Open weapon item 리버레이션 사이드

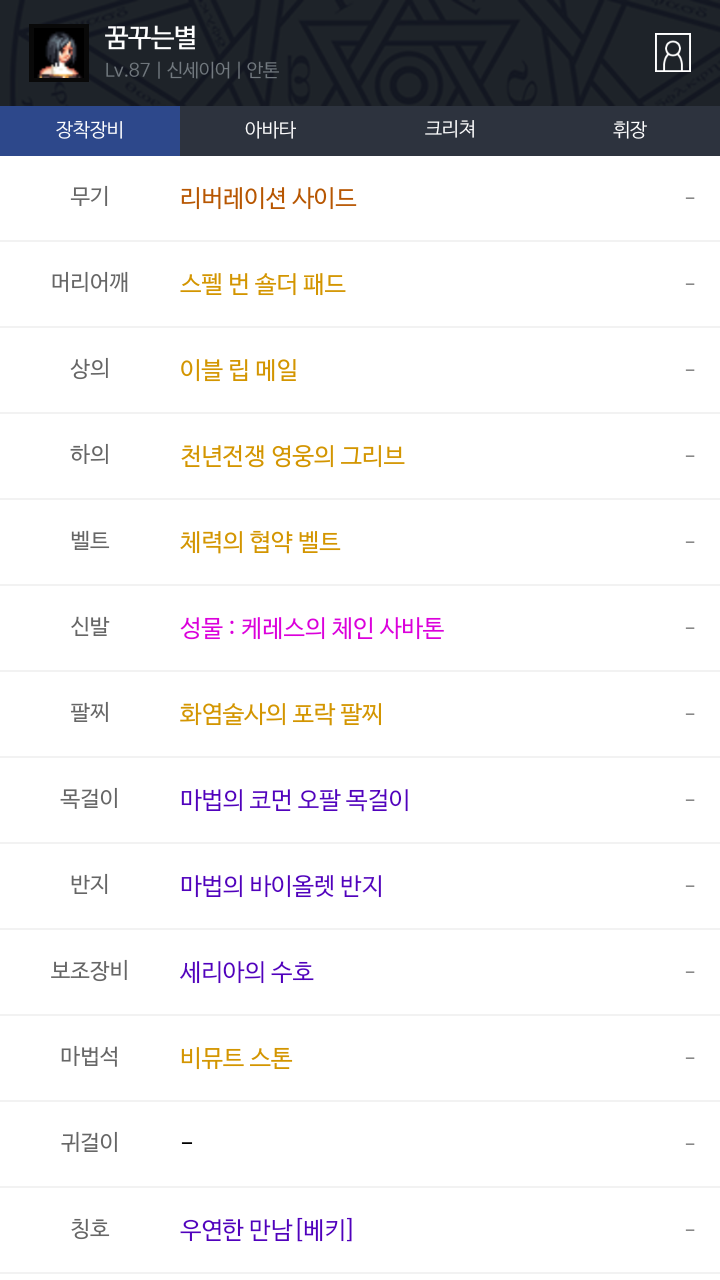pos(268,198)
